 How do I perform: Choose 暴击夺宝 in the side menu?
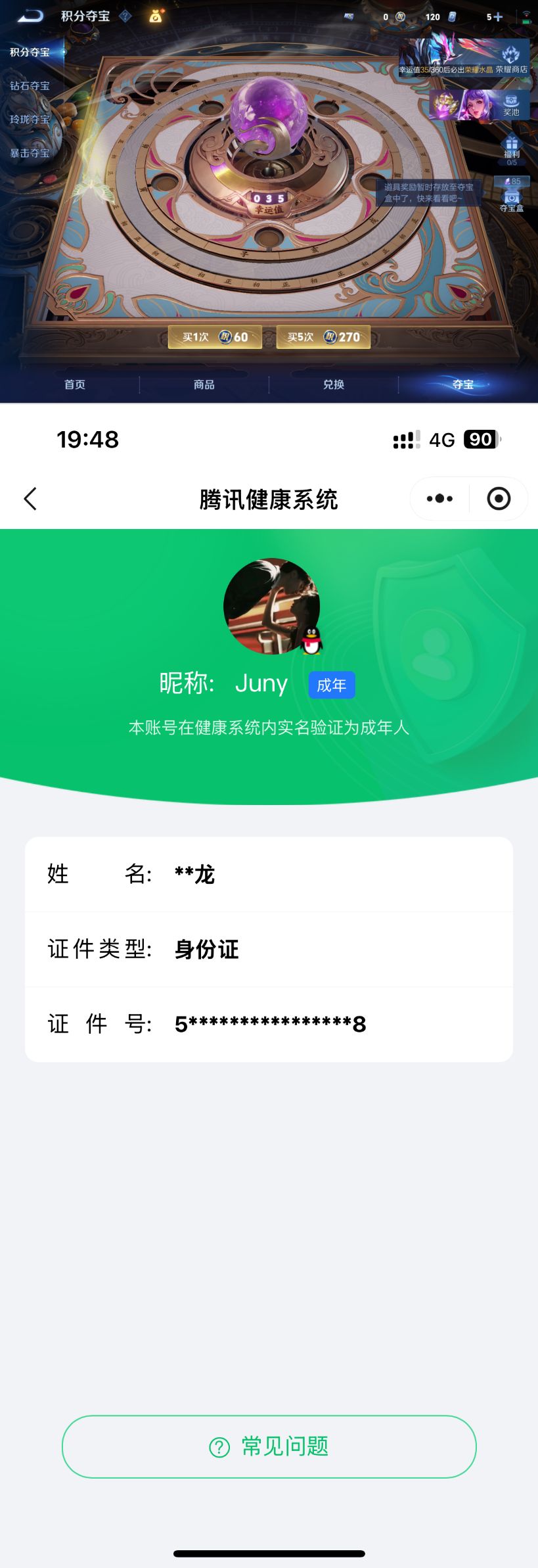[x=30, y=153]
